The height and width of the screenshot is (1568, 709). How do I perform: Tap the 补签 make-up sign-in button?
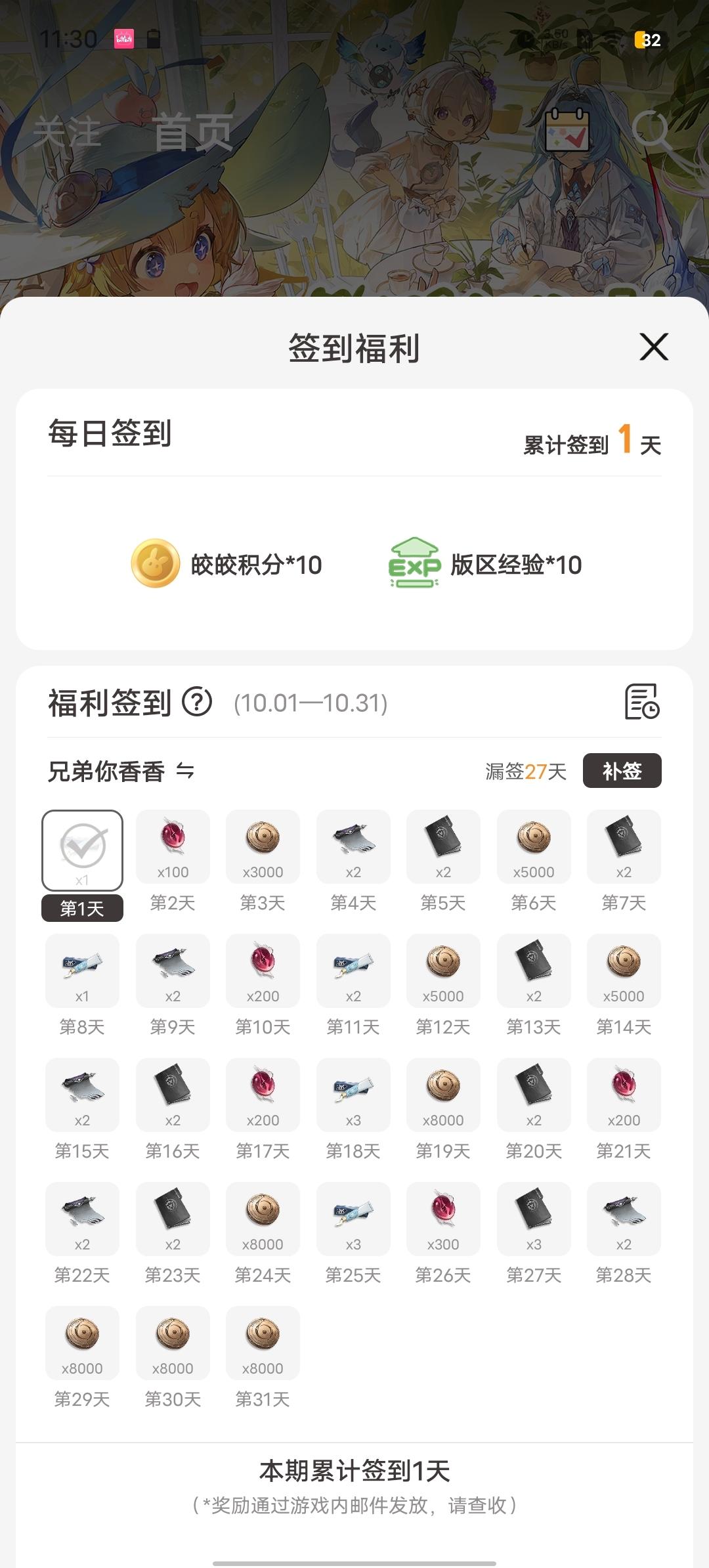(622, 770)
